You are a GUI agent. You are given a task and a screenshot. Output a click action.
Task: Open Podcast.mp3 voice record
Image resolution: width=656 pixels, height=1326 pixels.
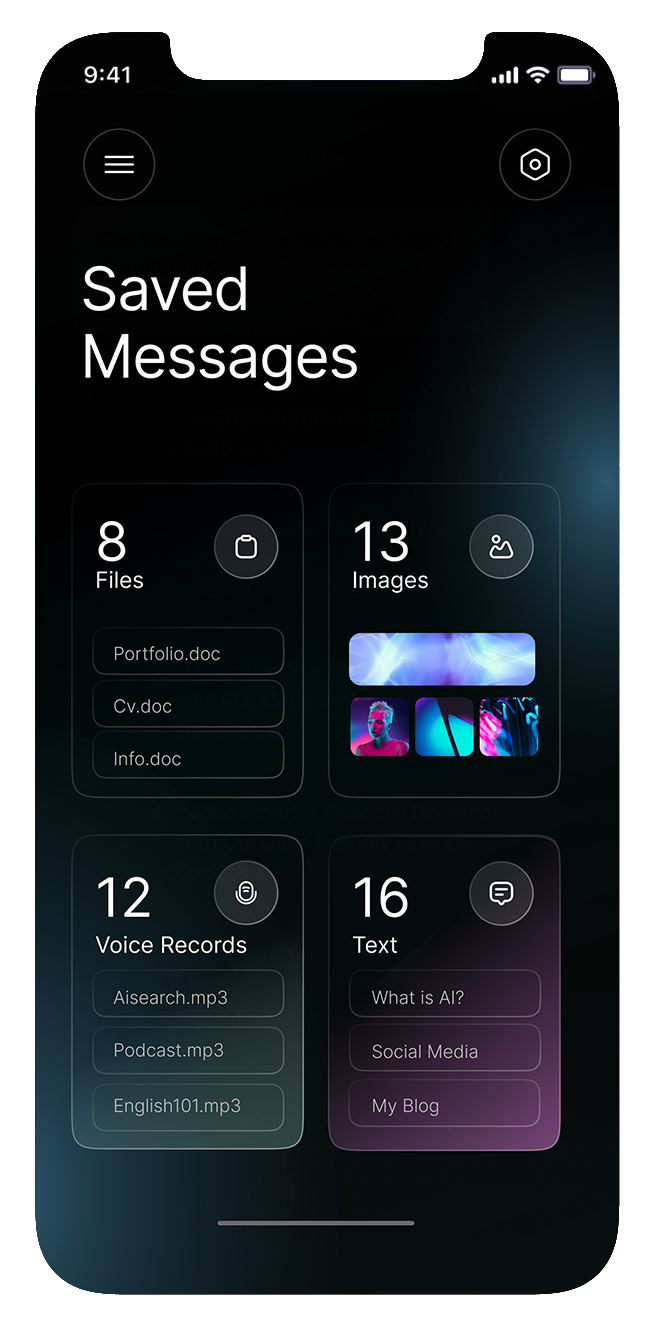point(188,1051)
